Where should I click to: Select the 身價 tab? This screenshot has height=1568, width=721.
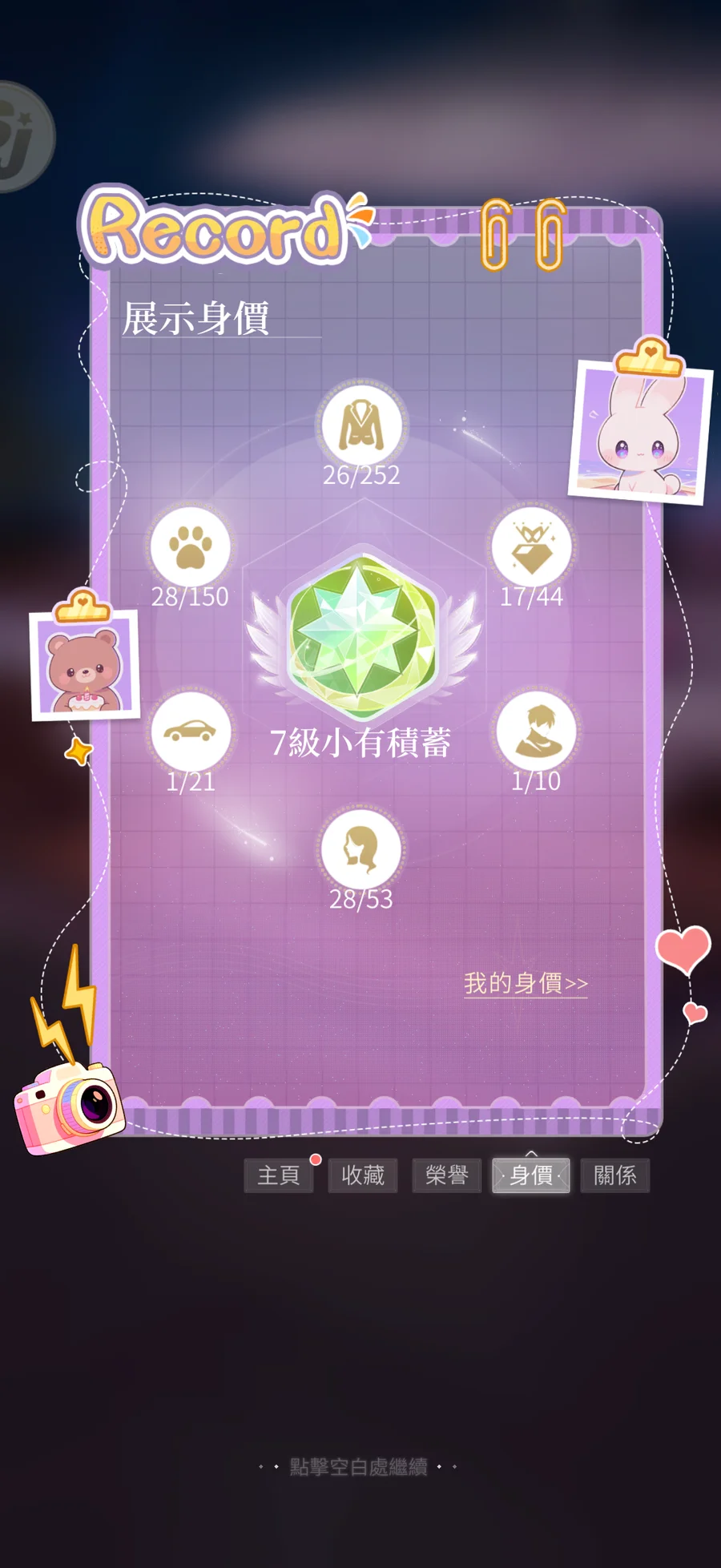tap(531, 1175)
